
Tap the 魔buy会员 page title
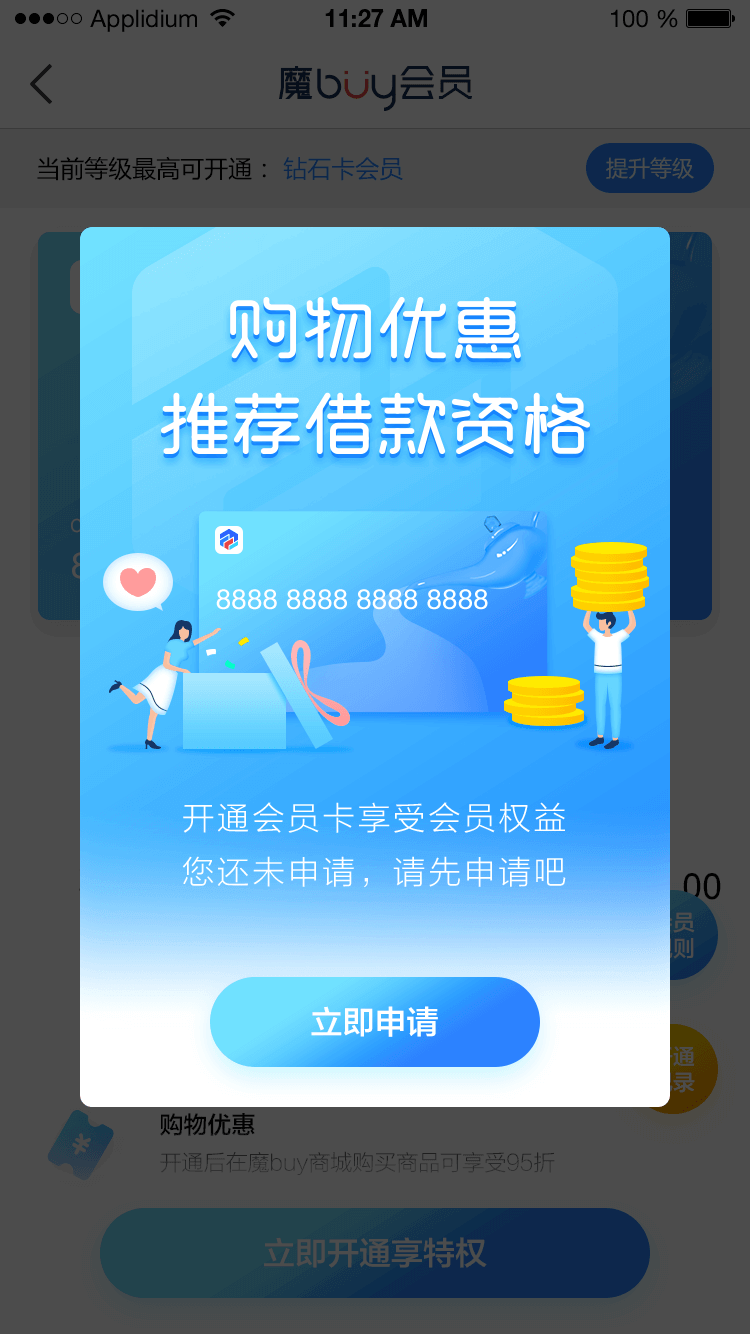[x=375, y=84]
